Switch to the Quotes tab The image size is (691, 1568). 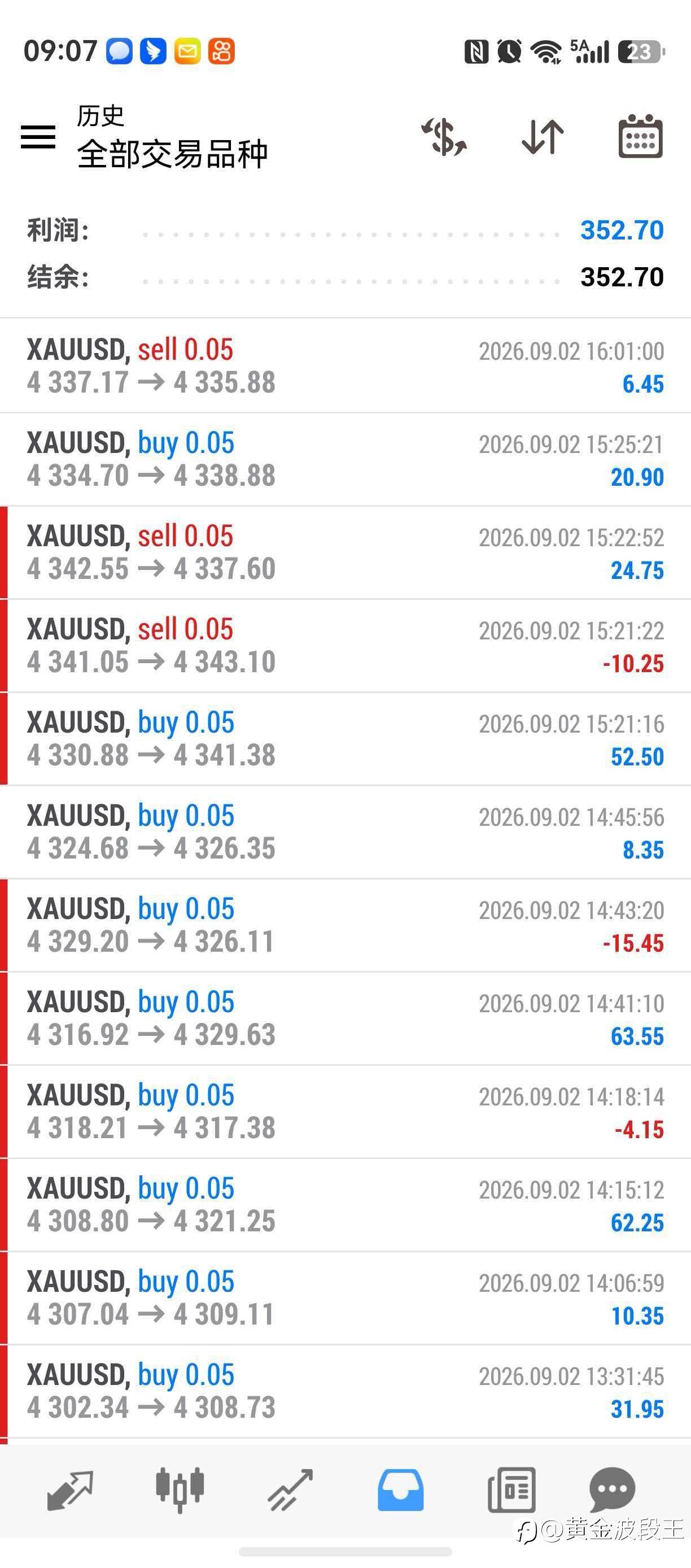tap(70, 1491)
